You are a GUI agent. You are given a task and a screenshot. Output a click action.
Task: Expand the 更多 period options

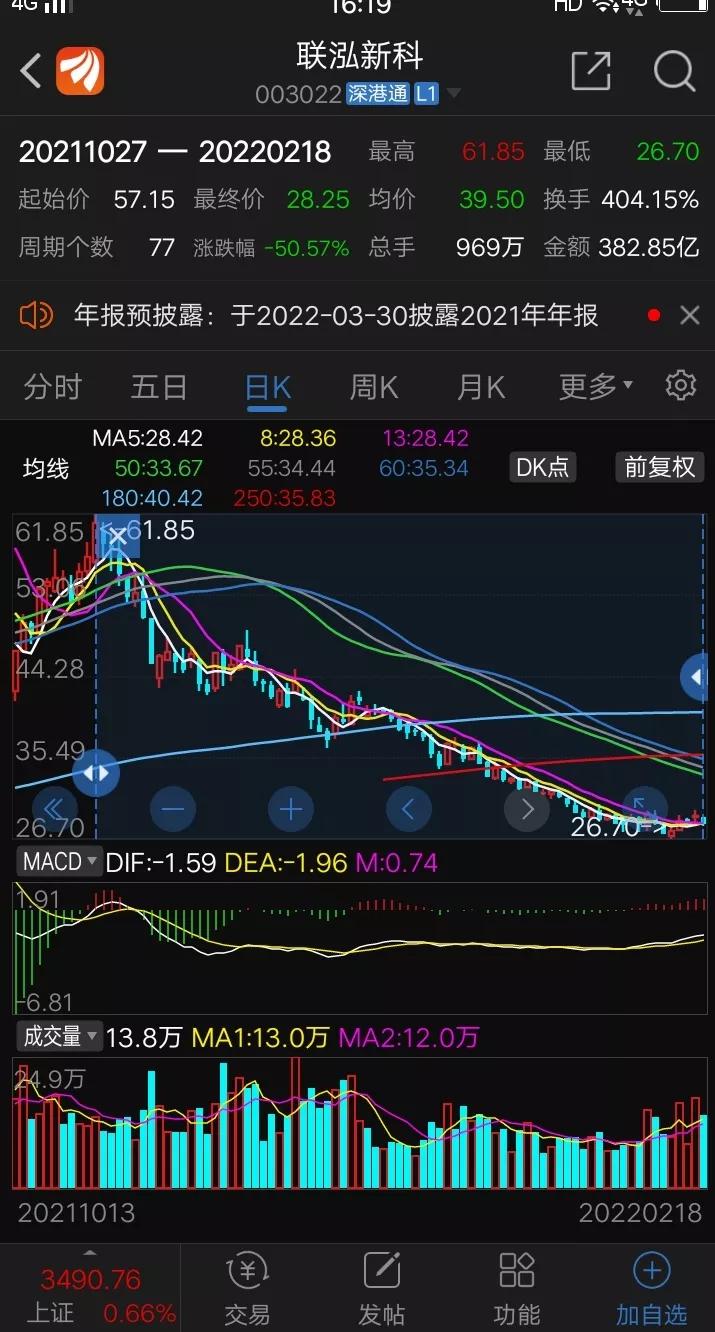[x=596, y=386]
